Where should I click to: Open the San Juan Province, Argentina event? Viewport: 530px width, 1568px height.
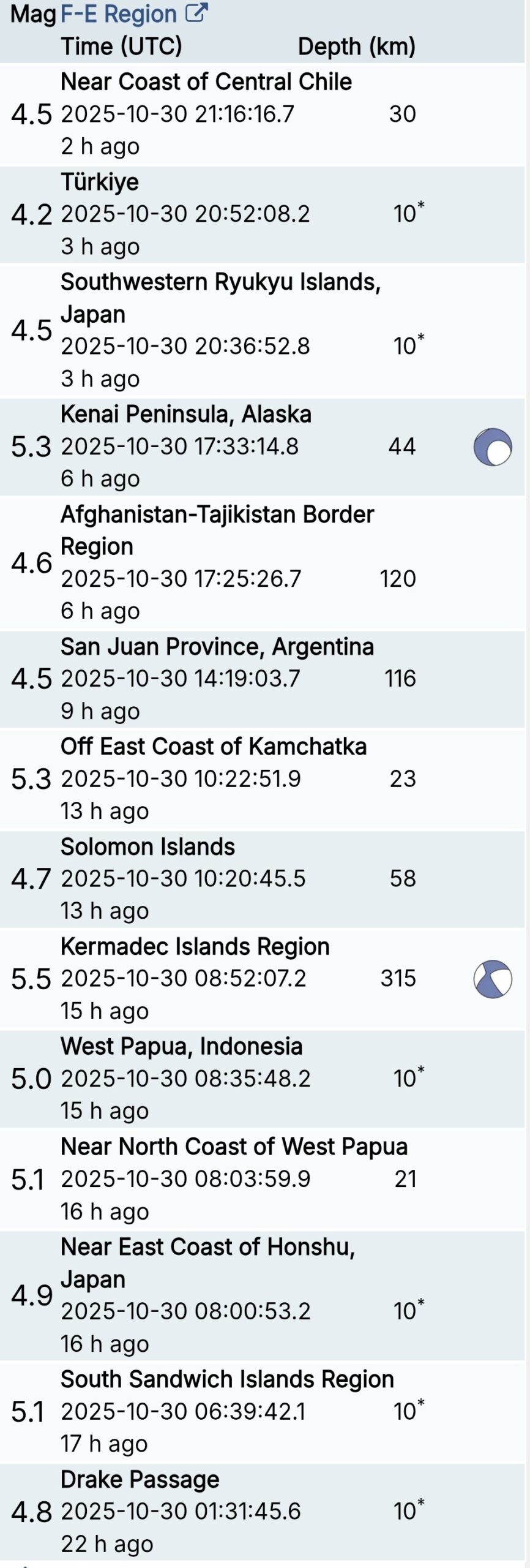coord(217,647)
